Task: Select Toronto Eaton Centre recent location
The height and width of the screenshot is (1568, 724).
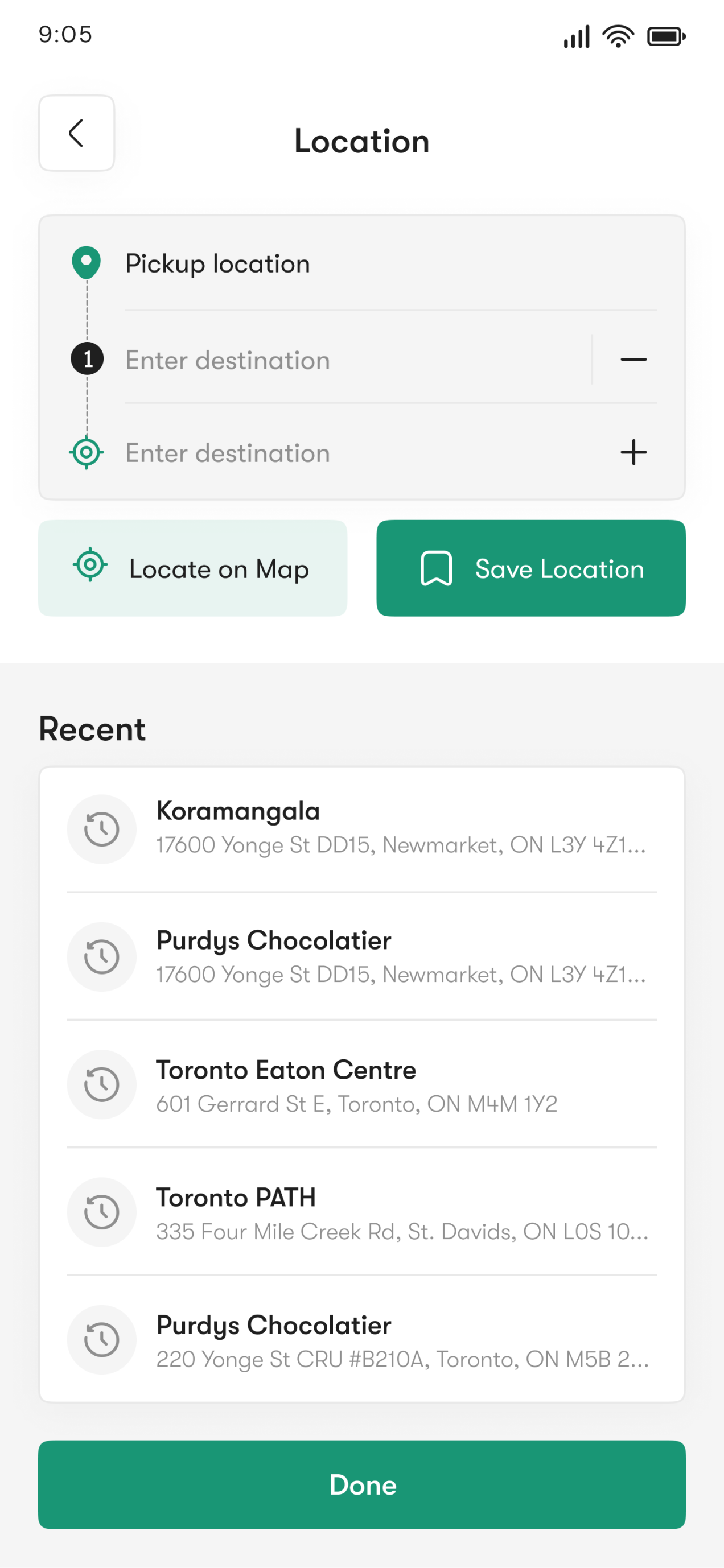Action: coord(361,1086)
